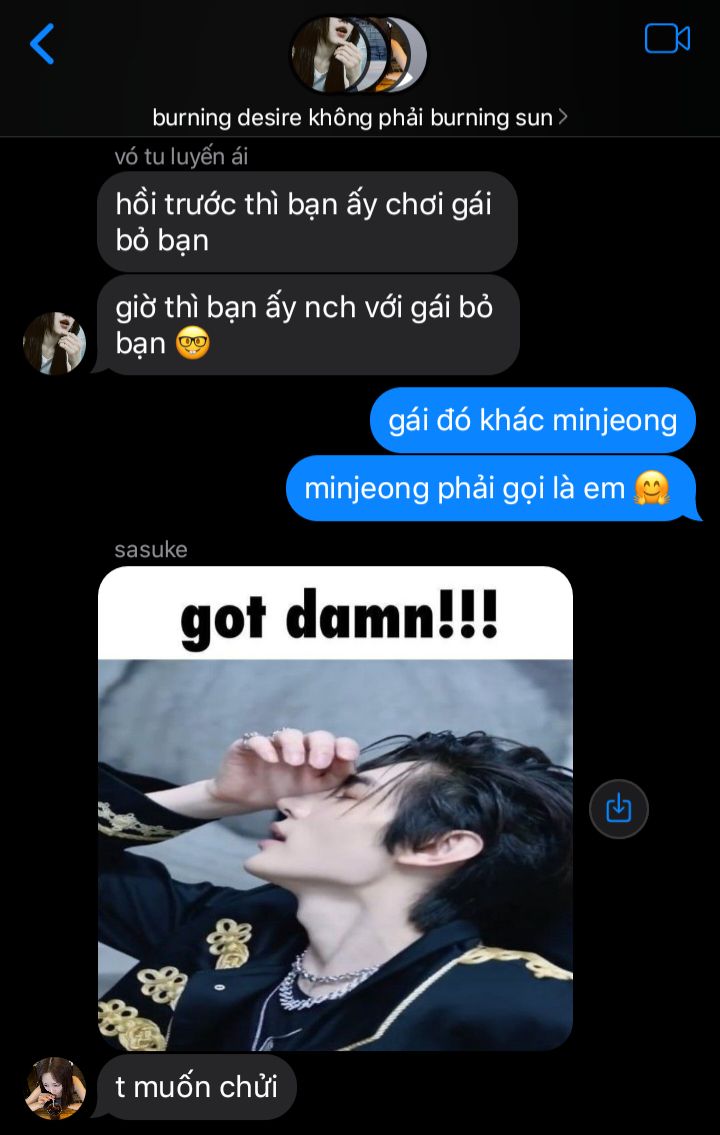Start a FaceTime video call
The height and width of the screenshot is (1135, 720).
667,39
